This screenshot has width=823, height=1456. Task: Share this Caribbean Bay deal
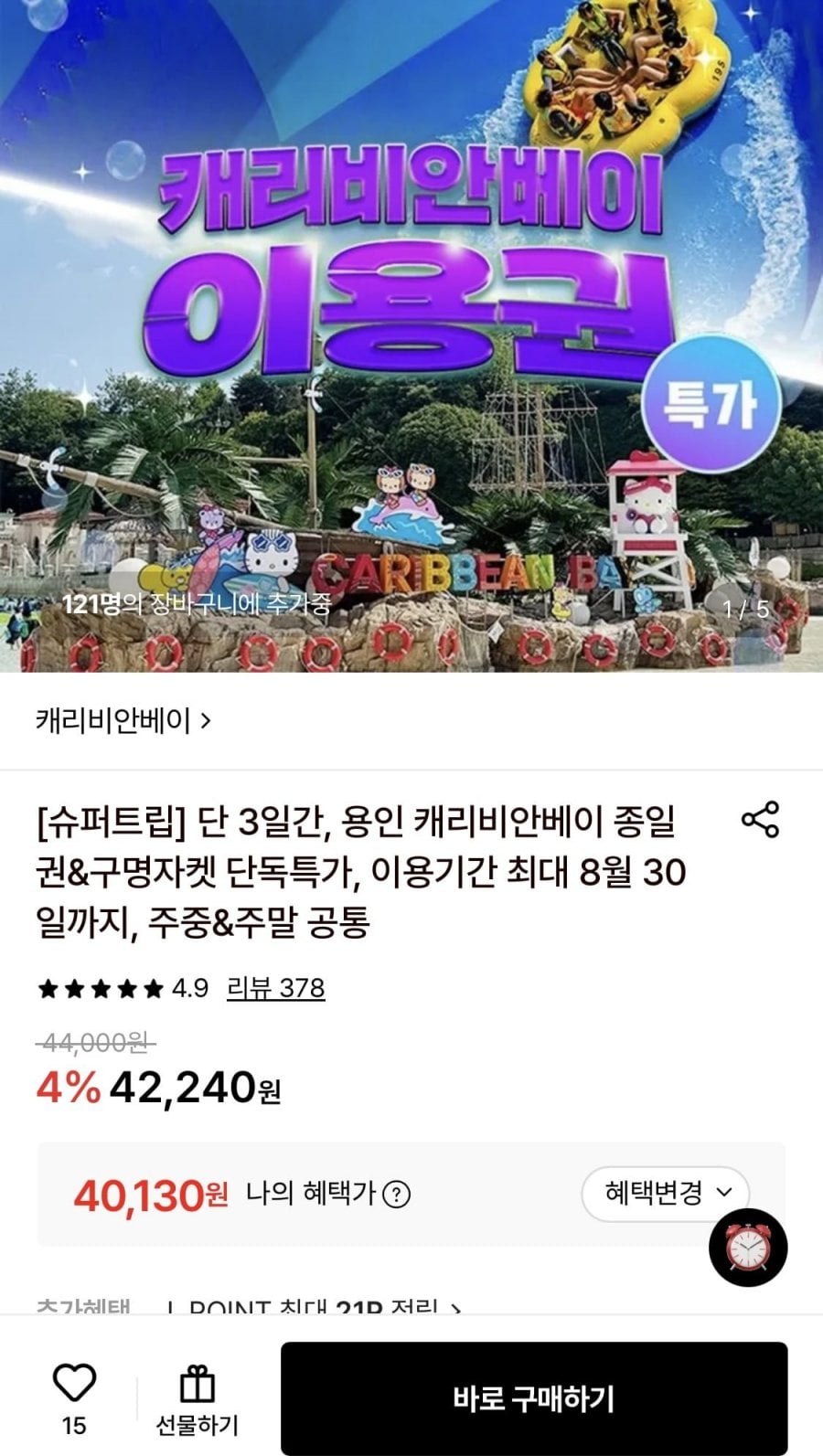[760, 819]
